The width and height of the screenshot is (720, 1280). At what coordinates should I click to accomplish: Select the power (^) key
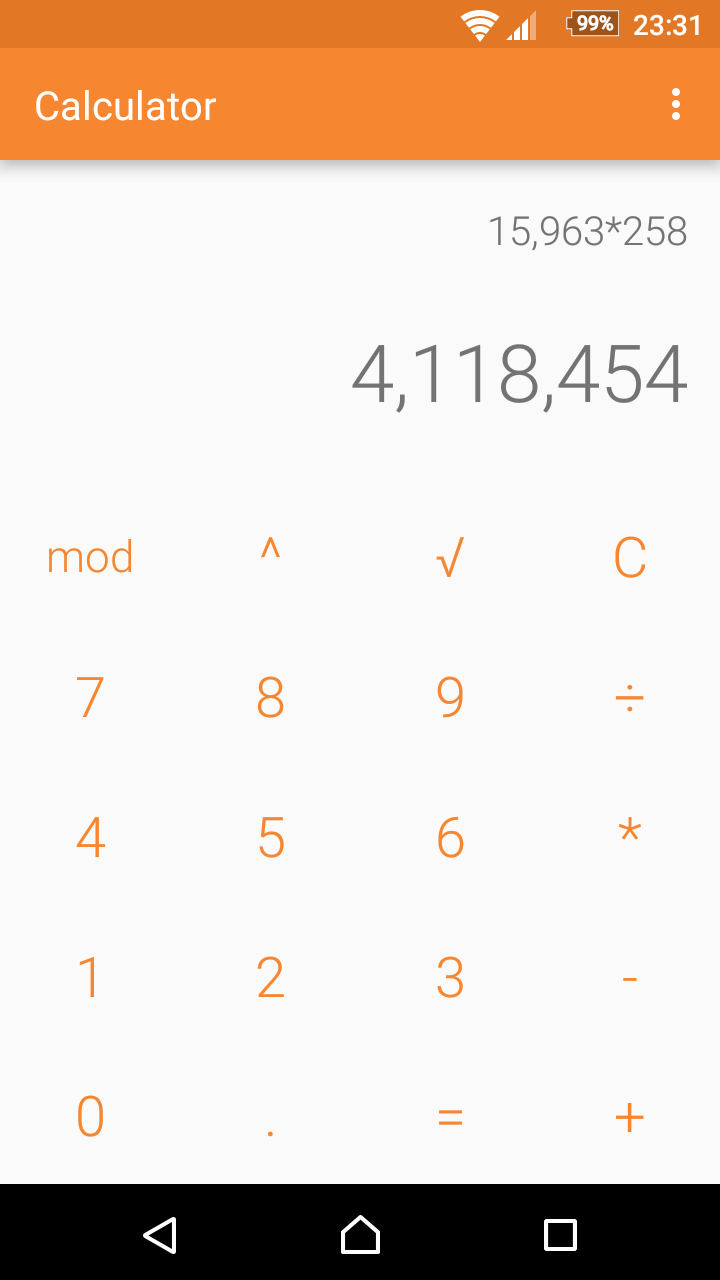[x=270, y=557]
